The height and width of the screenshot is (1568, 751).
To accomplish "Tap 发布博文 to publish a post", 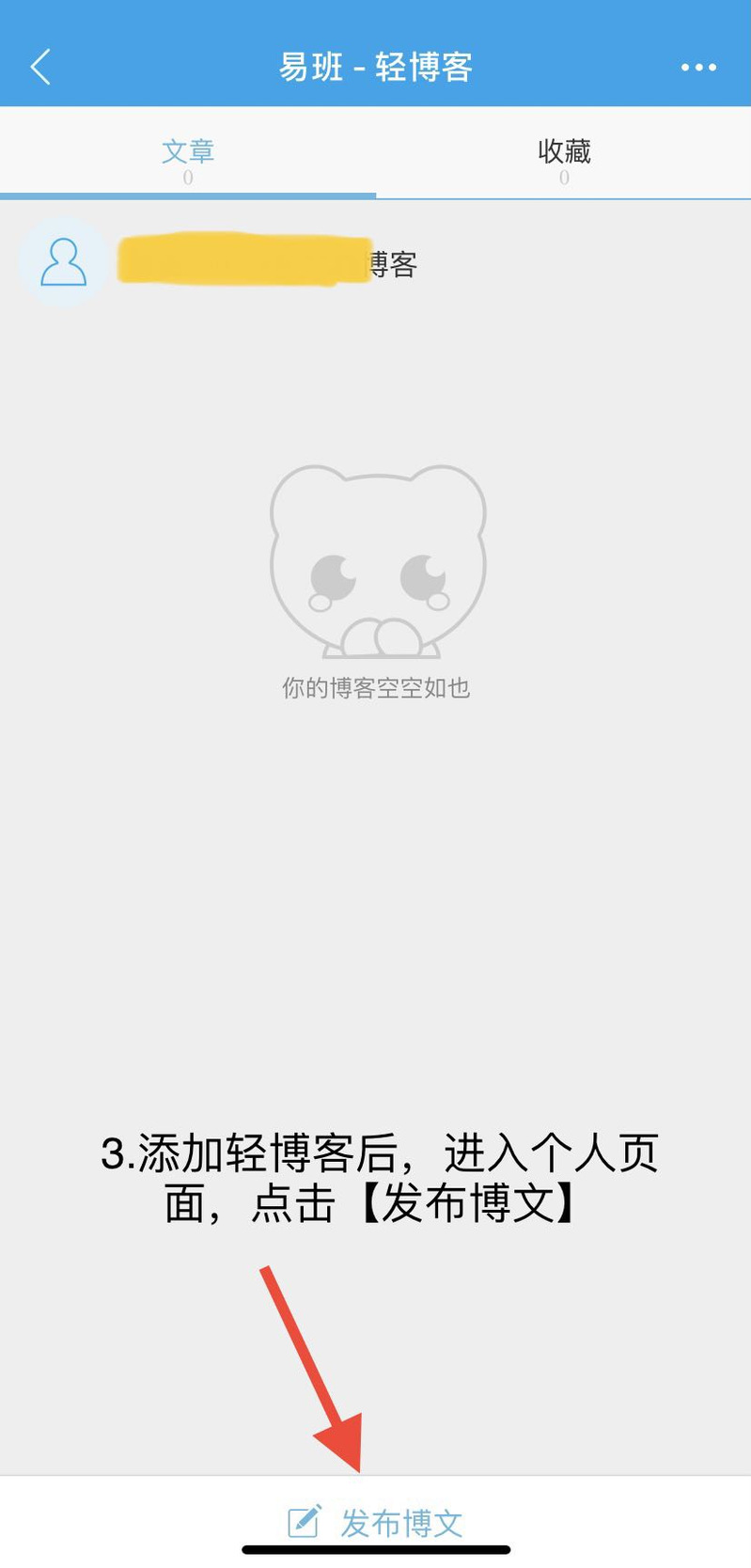I will click(x=376, y=1522).
